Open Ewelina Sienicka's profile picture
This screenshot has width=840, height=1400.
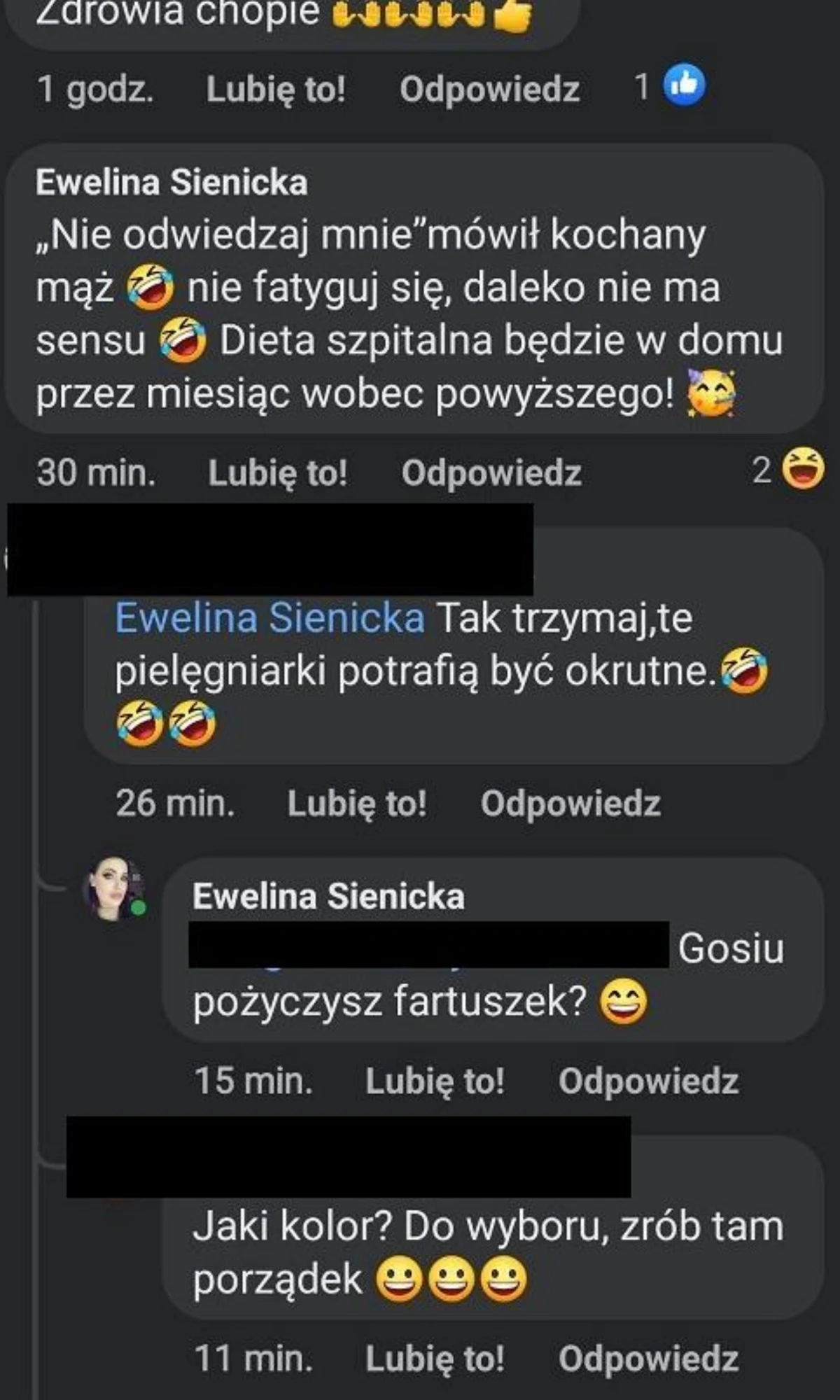(114, 888)
